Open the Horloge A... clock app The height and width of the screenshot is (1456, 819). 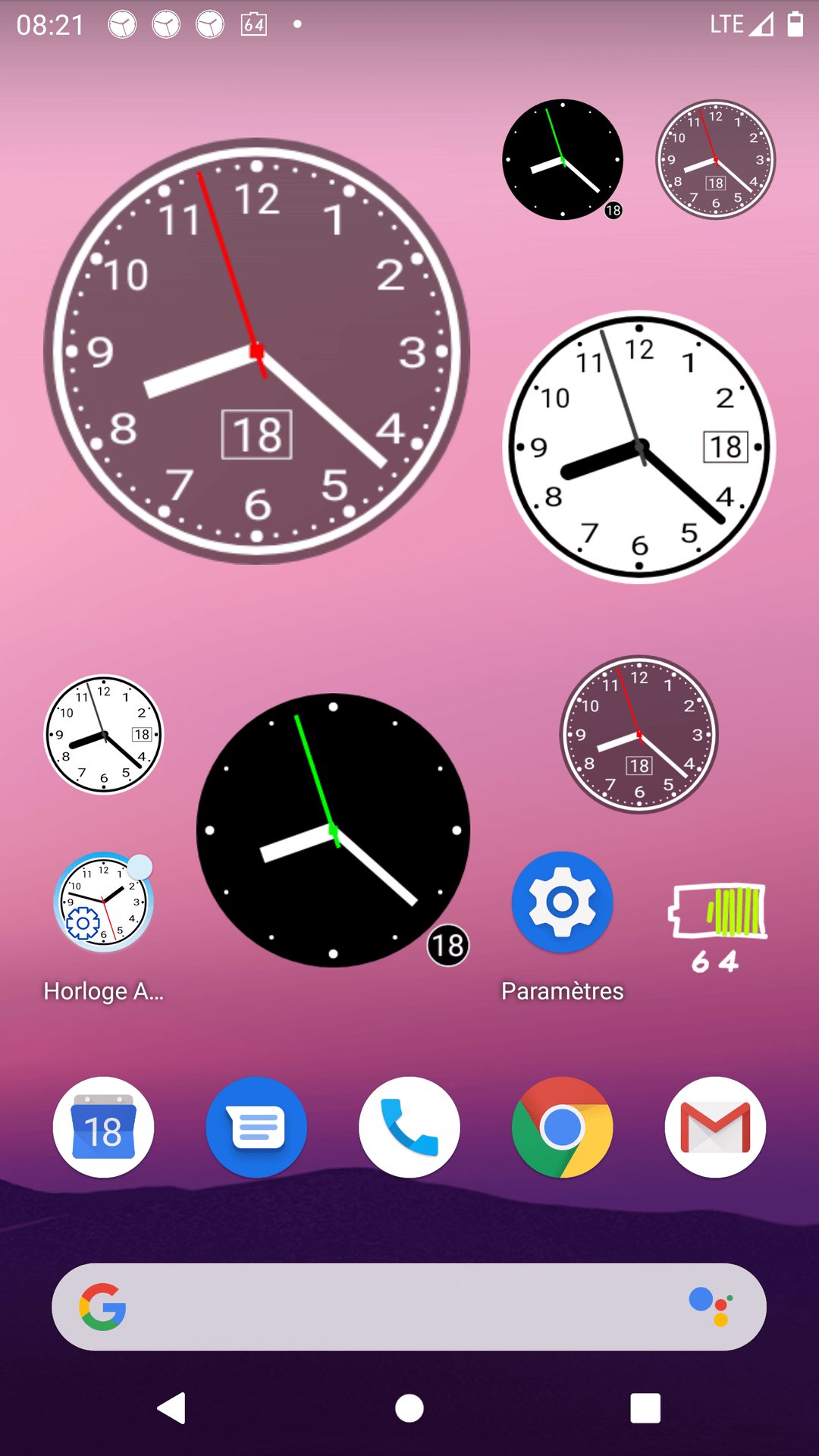point(104,902)
